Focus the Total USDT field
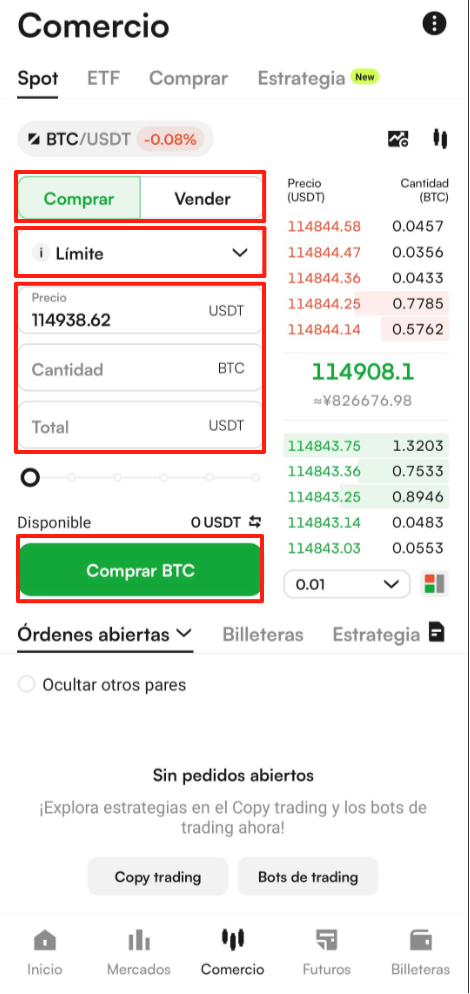 [140, 425]
